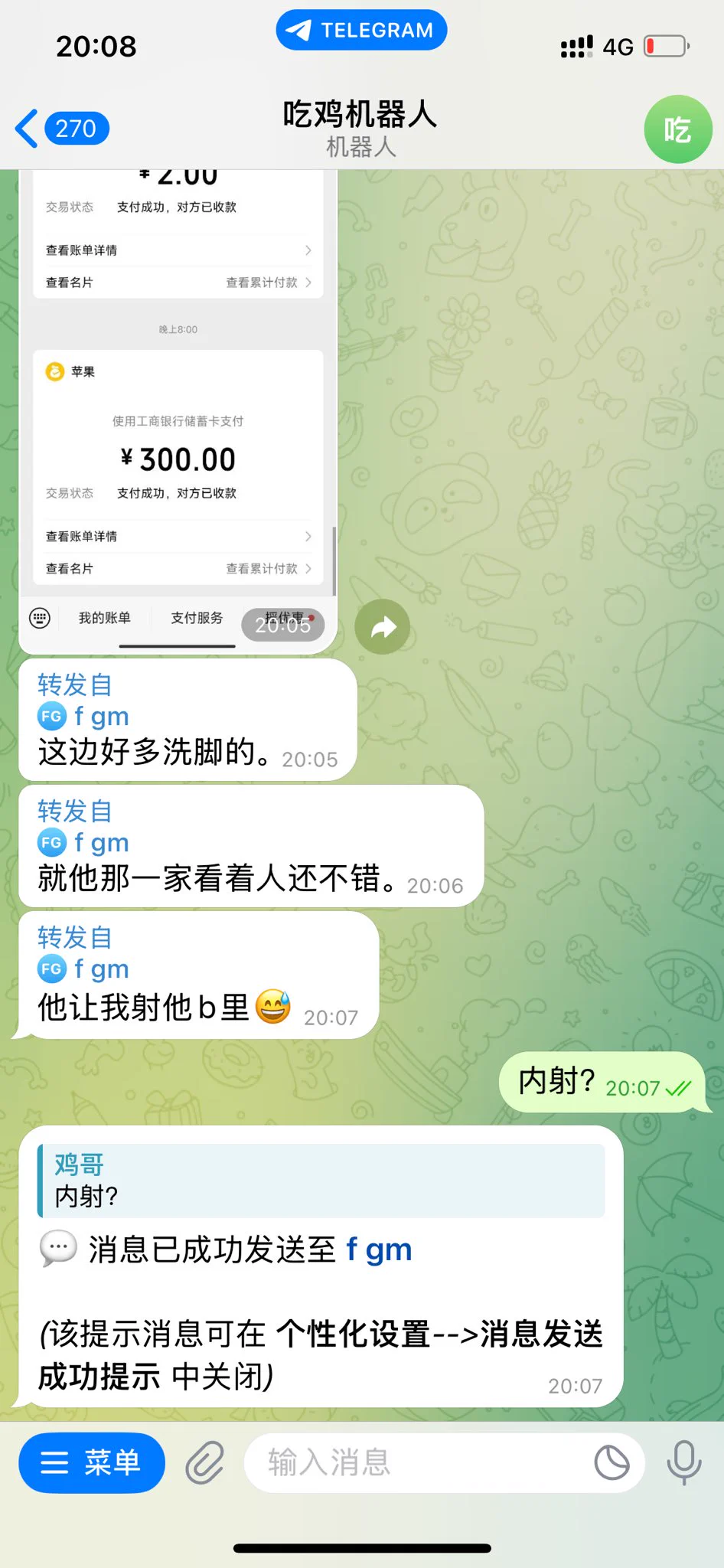Image resolution: width=724 pixels, height=1568 pixels.
Task: Tap the paperclip attach icon
Action: pyautogui.click(x=205, y=1462)
